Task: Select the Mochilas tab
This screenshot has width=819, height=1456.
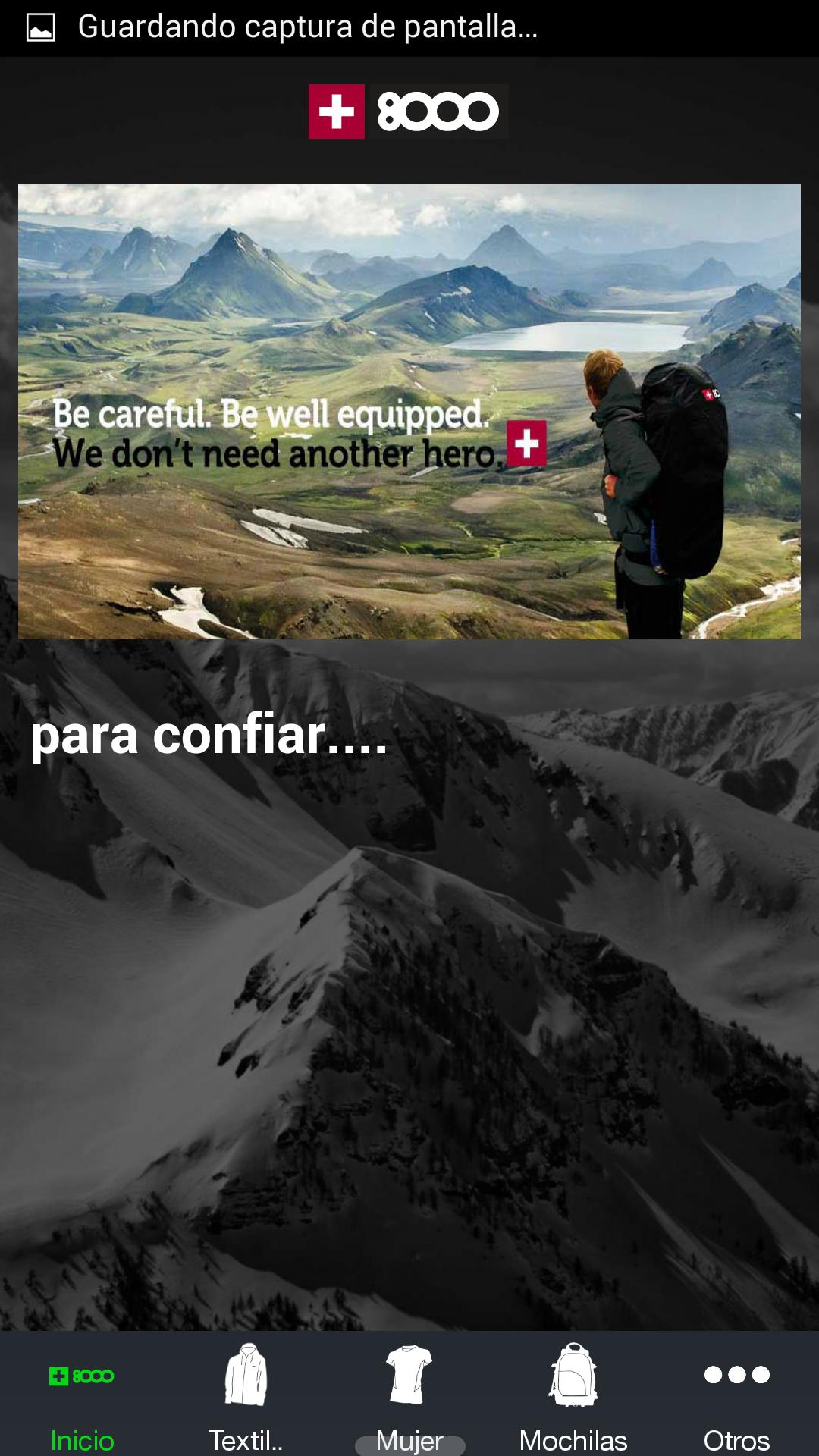Action: (x=573, y=1395)
